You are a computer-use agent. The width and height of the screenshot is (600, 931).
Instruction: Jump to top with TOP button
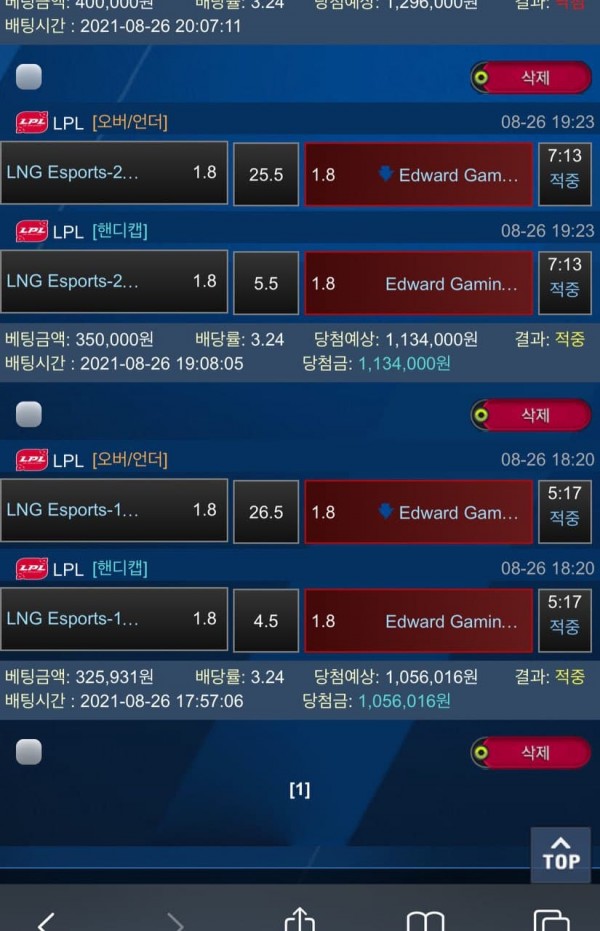pos(560,853)
